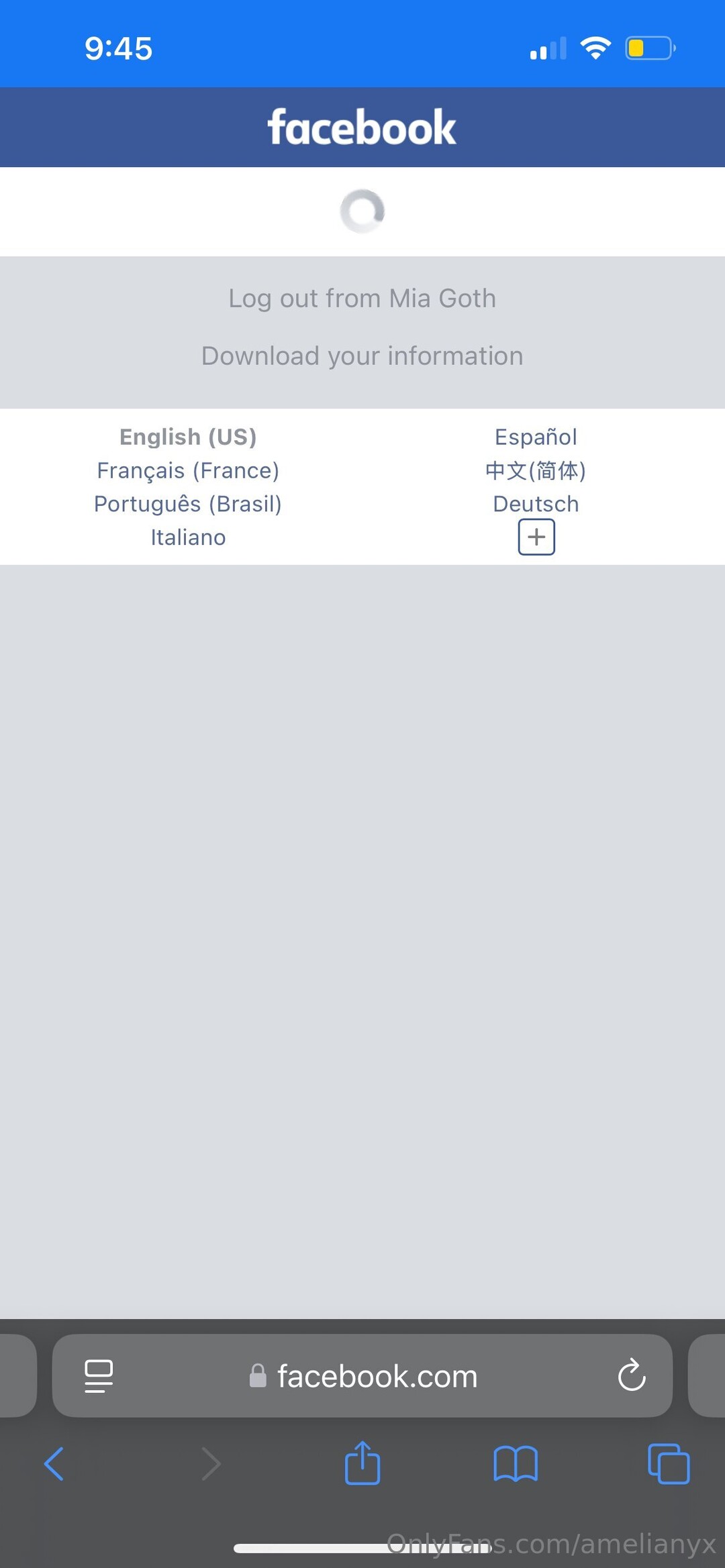725x1568 pixels.
Task: Tap the facebook logo header
Action: 362,127
